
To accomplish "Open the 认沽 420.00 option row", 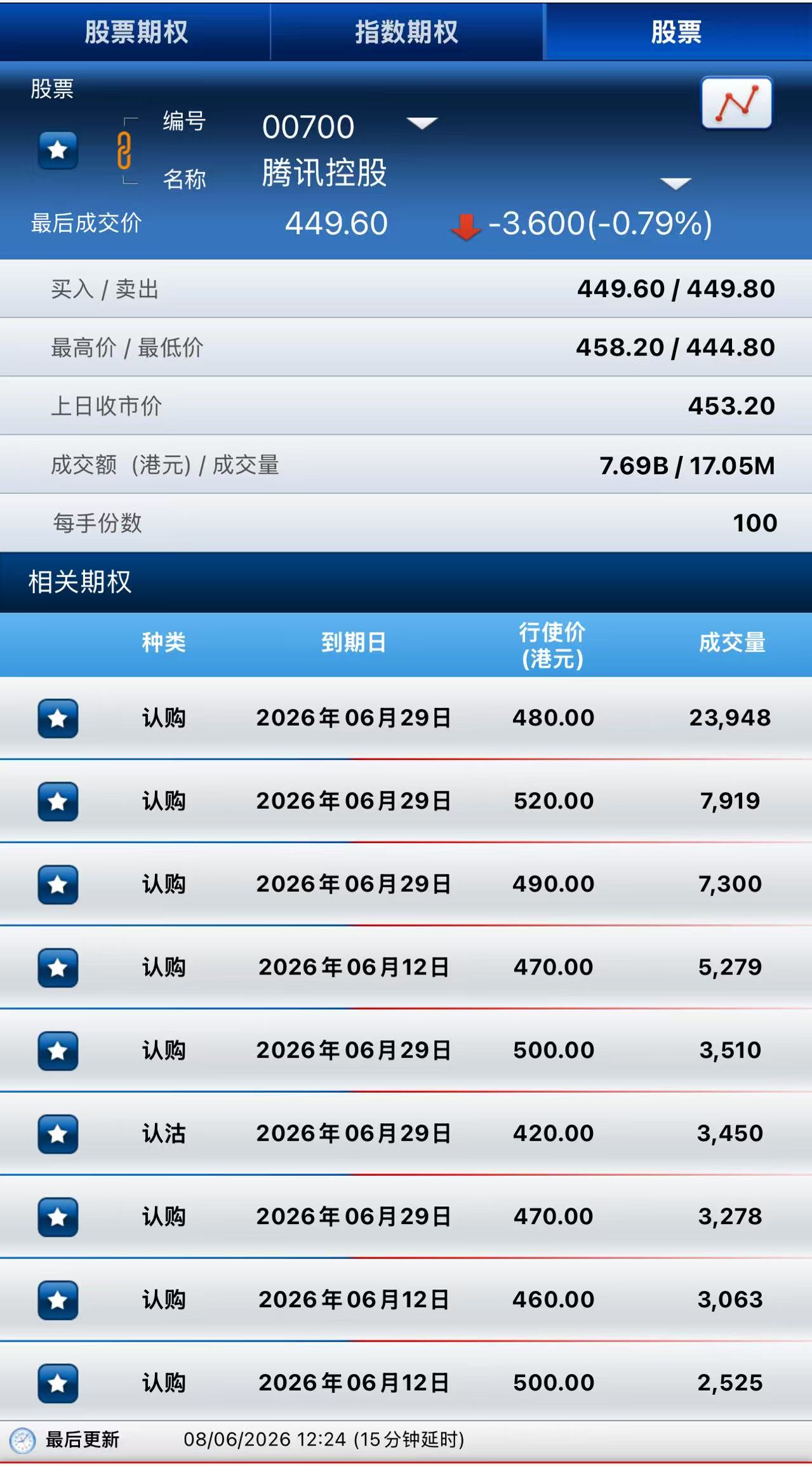I will coord(406,1133).
